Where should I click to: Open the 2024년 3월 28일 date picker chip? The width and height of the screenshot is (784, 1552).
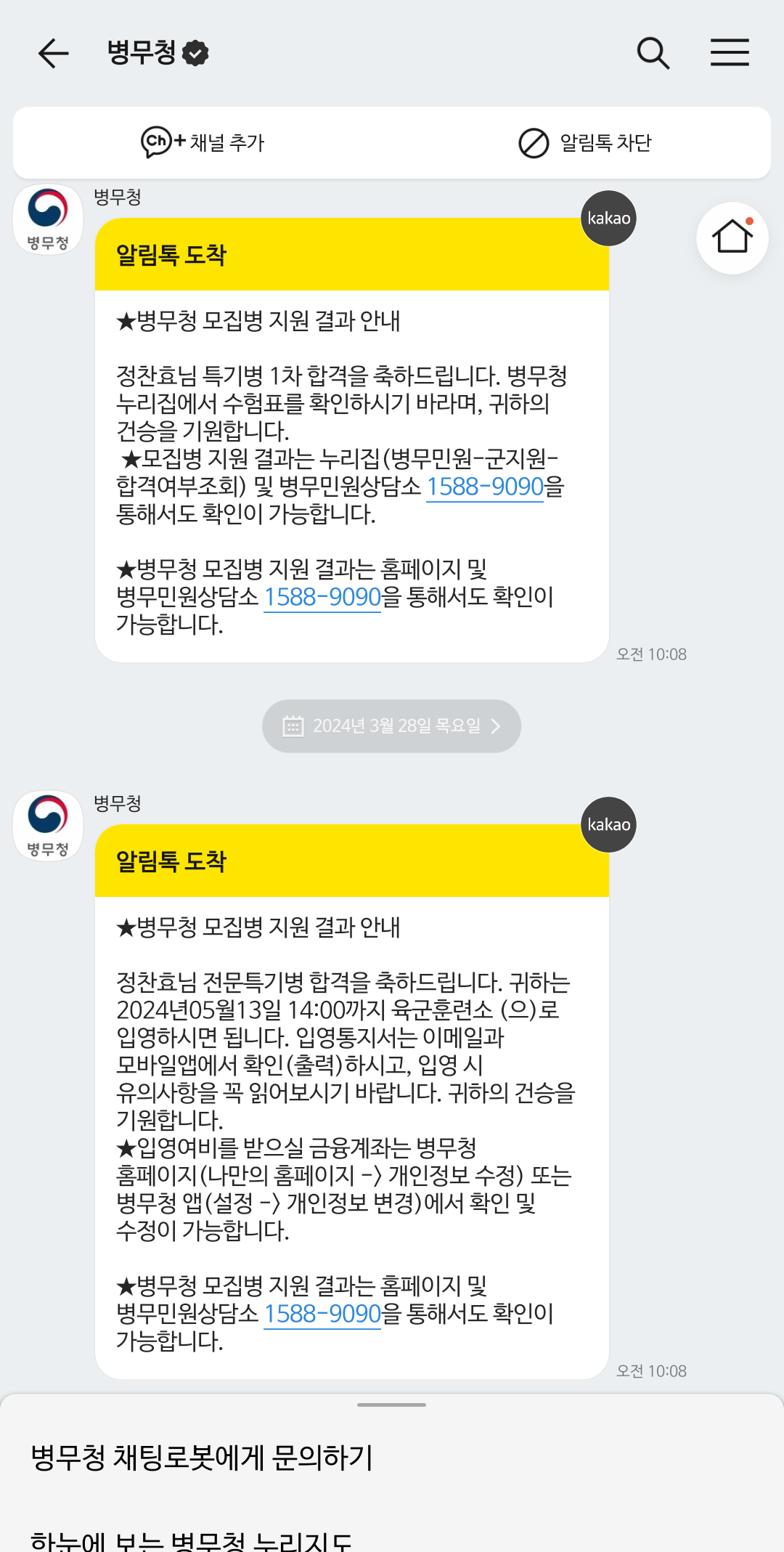tap(391, 726)
